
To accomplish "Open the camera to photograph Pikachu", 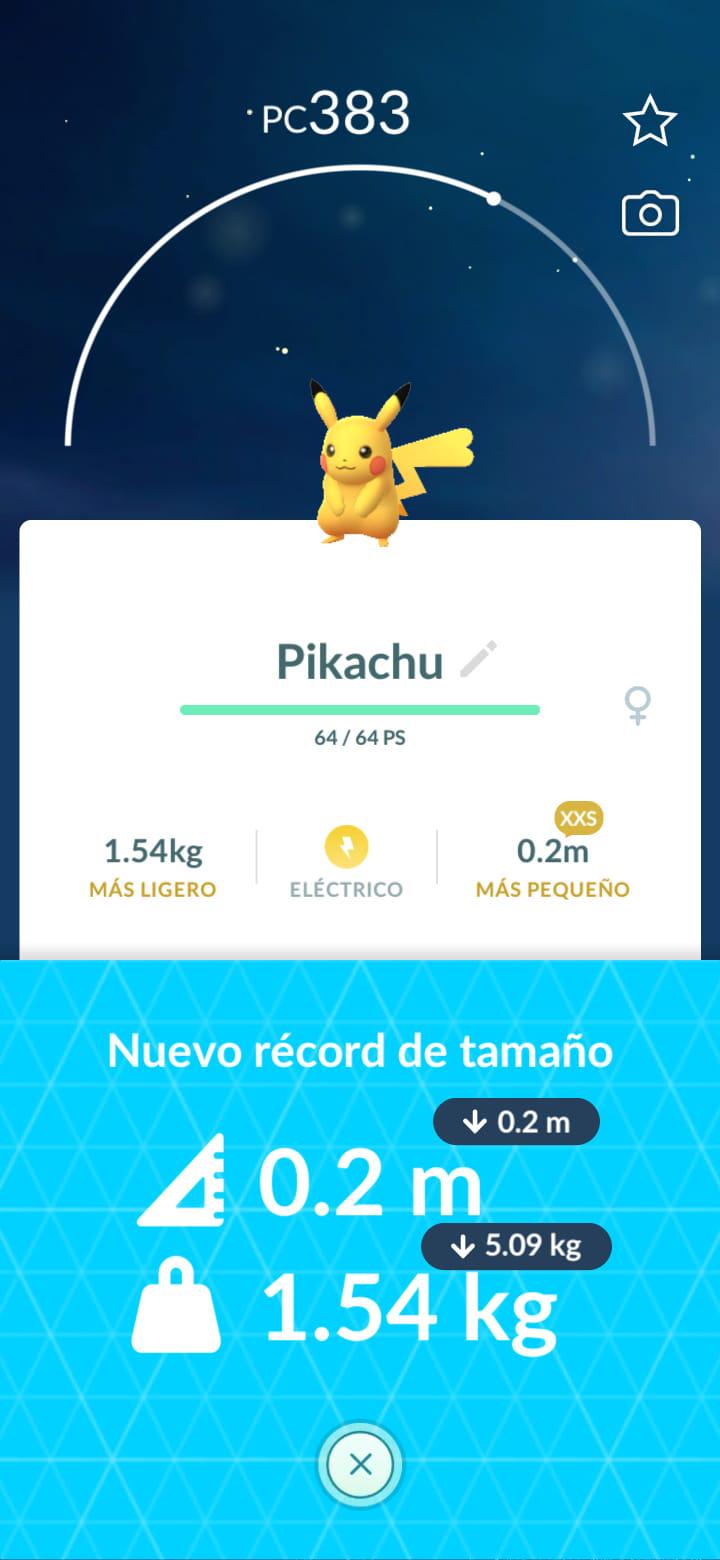I will coord(650,215).
